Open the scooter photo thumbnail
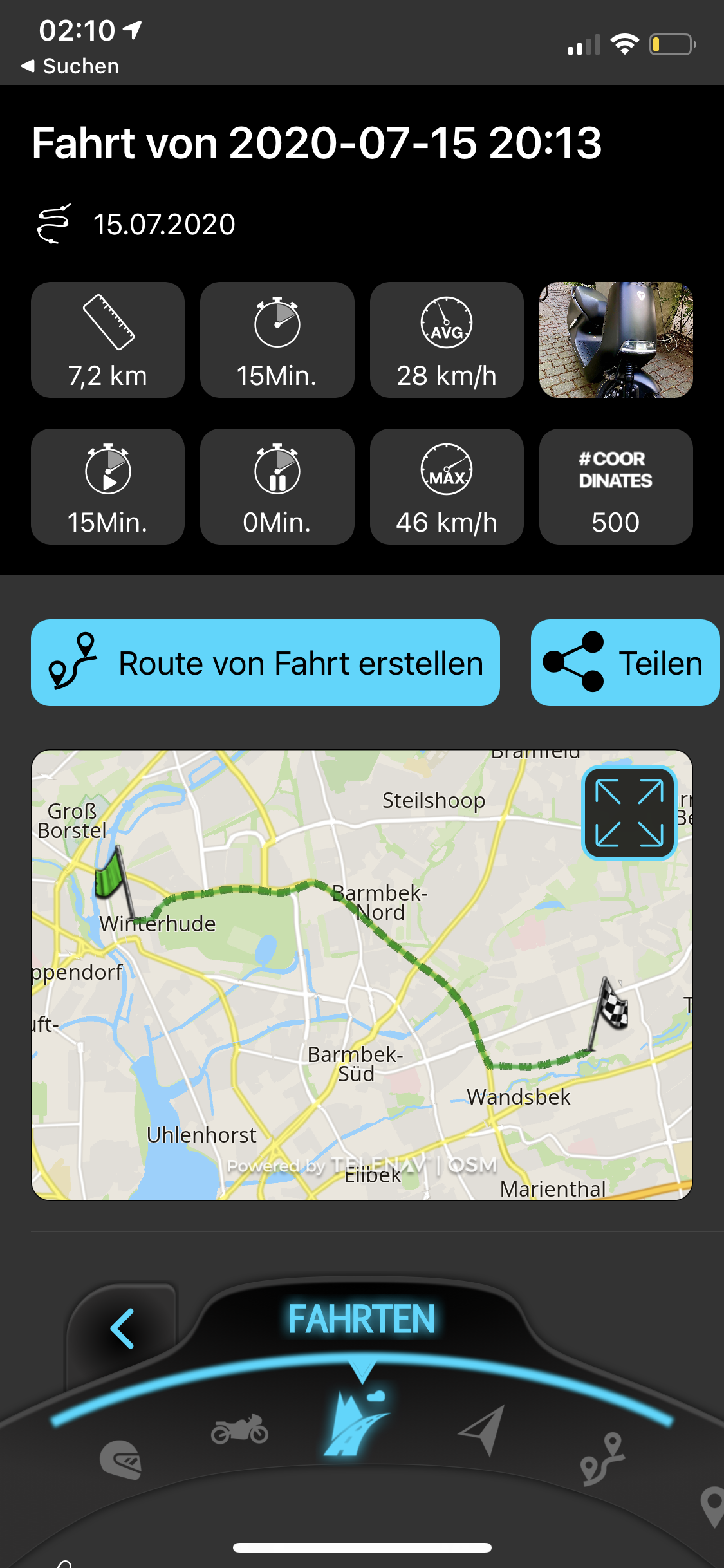The width and height of the screenshot is (724, 1568). tap(616, 340)
